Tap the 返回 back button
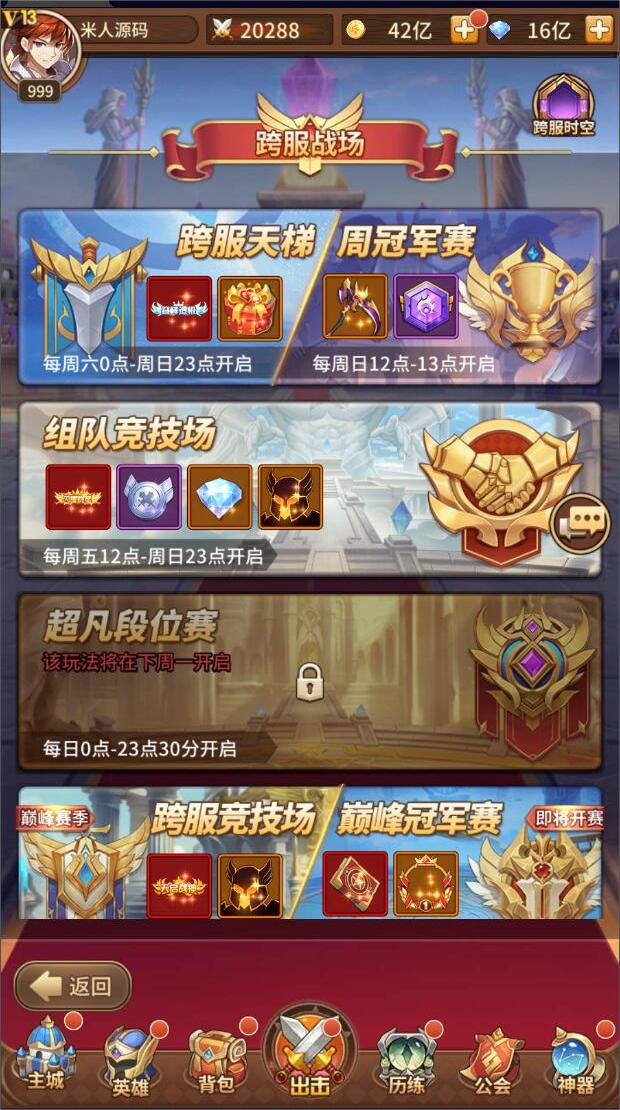Screen dimensions: 620x1110 click(72, 986)
